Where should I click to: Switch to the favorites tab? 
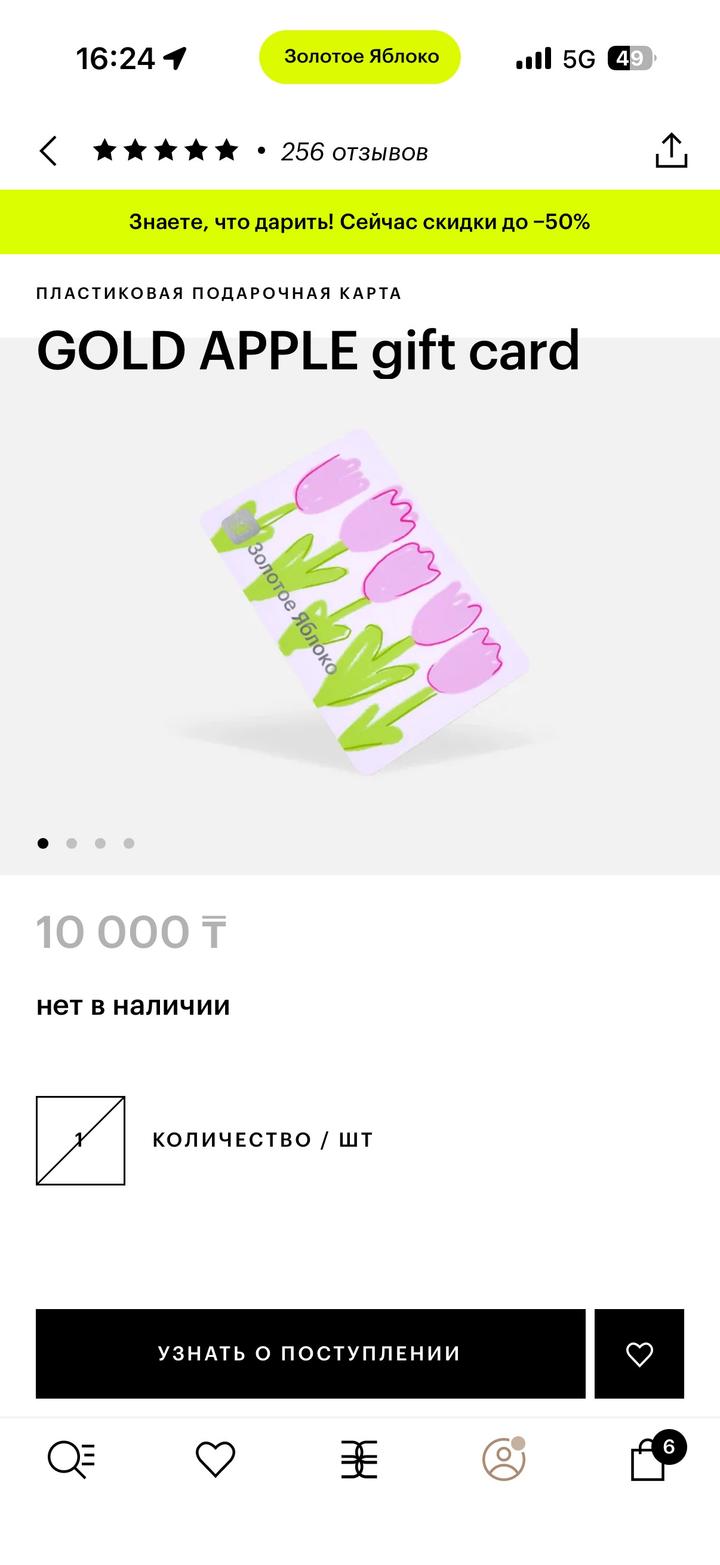click(215, 1459)
